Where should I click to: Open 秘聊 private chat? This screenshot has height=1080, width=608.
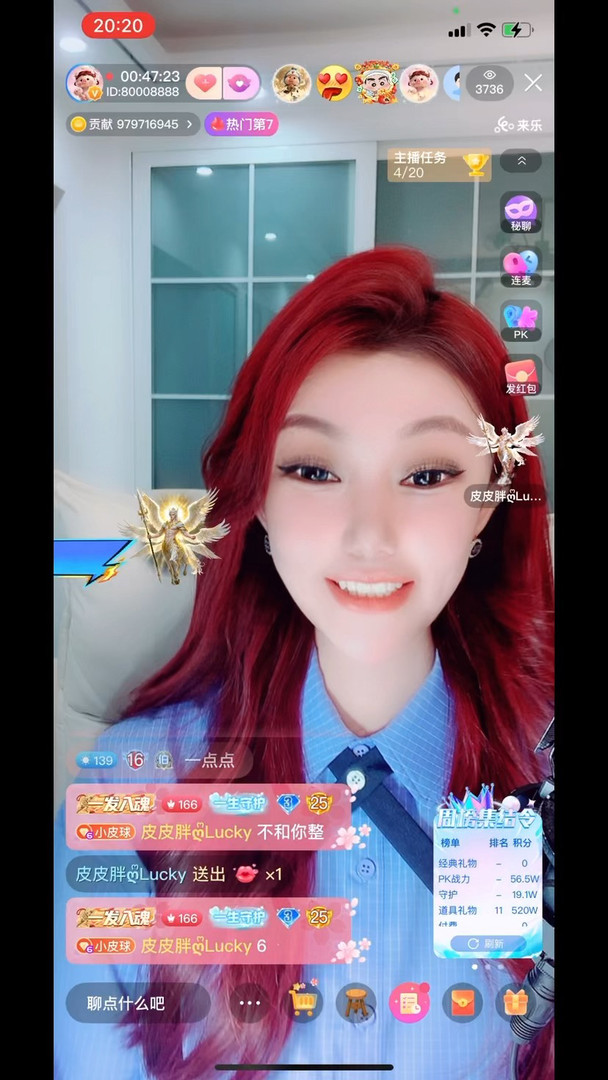click(521, 212)
